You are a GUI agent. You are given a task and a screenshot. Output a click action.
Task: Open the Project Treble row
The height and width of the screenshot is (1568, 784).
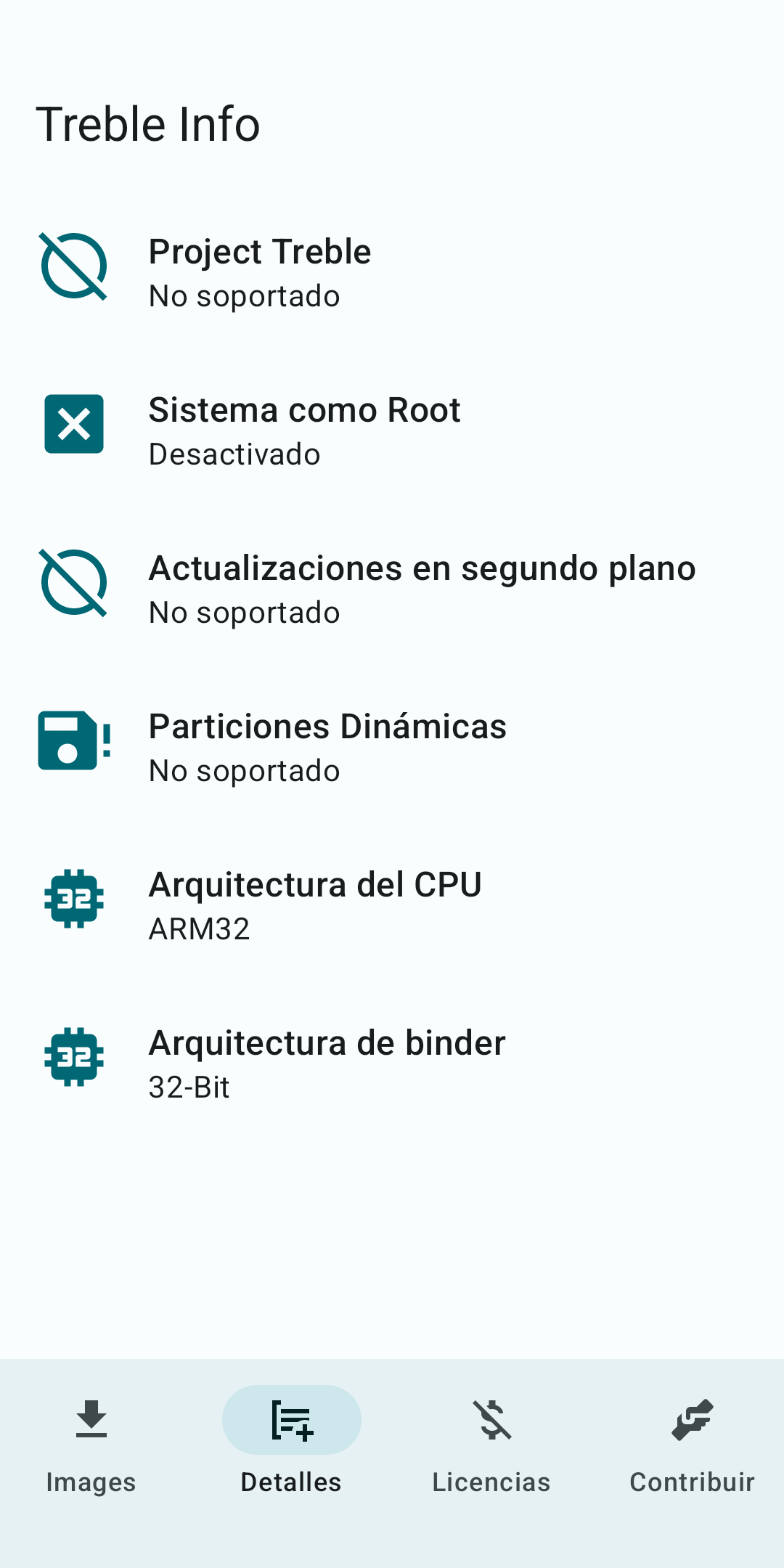(x=392, y=272)
